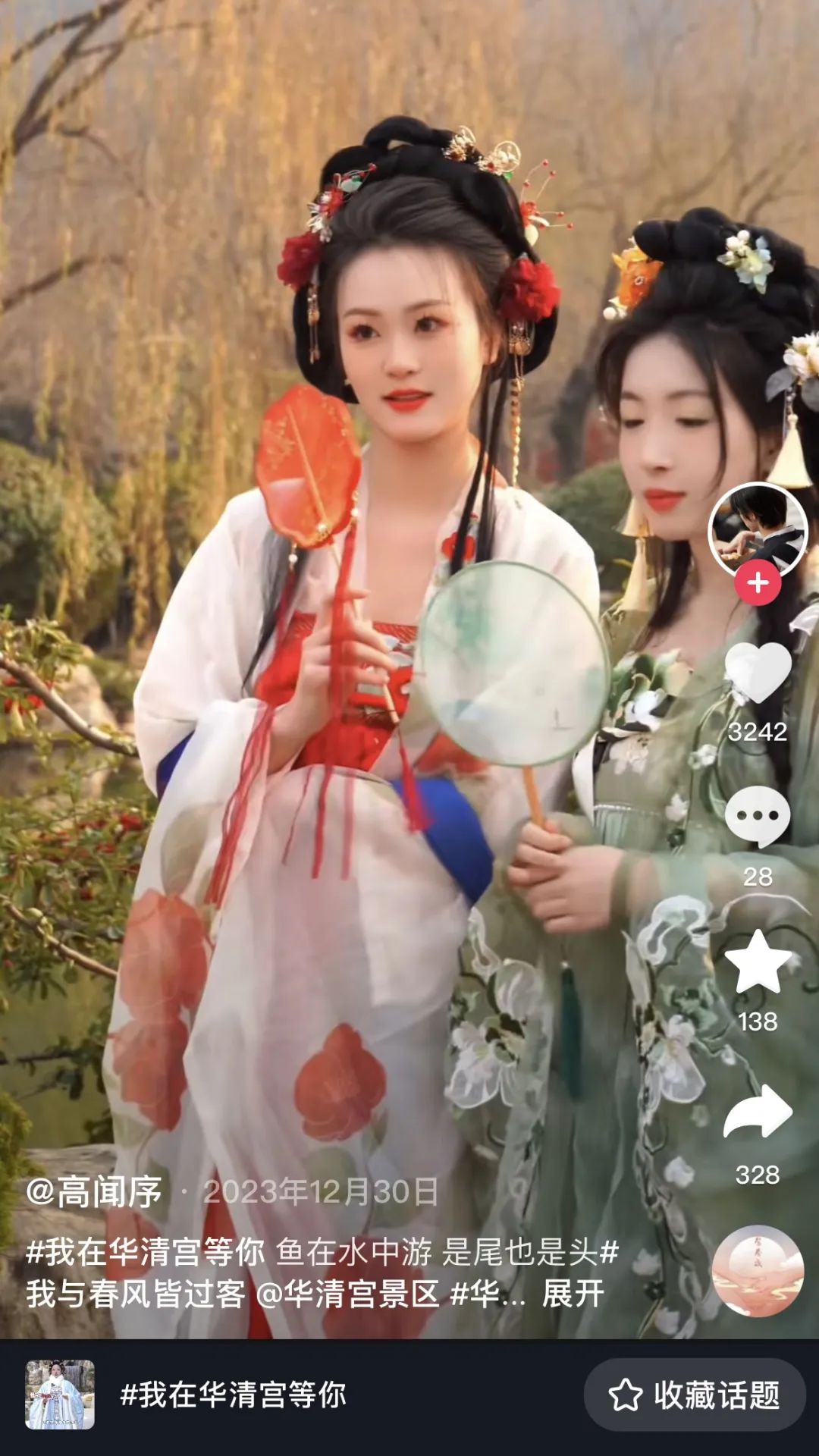The image size is (819, 1456).
Task: Tap 收藏话题 to save the topic
Action: (x=694, y=1395)
